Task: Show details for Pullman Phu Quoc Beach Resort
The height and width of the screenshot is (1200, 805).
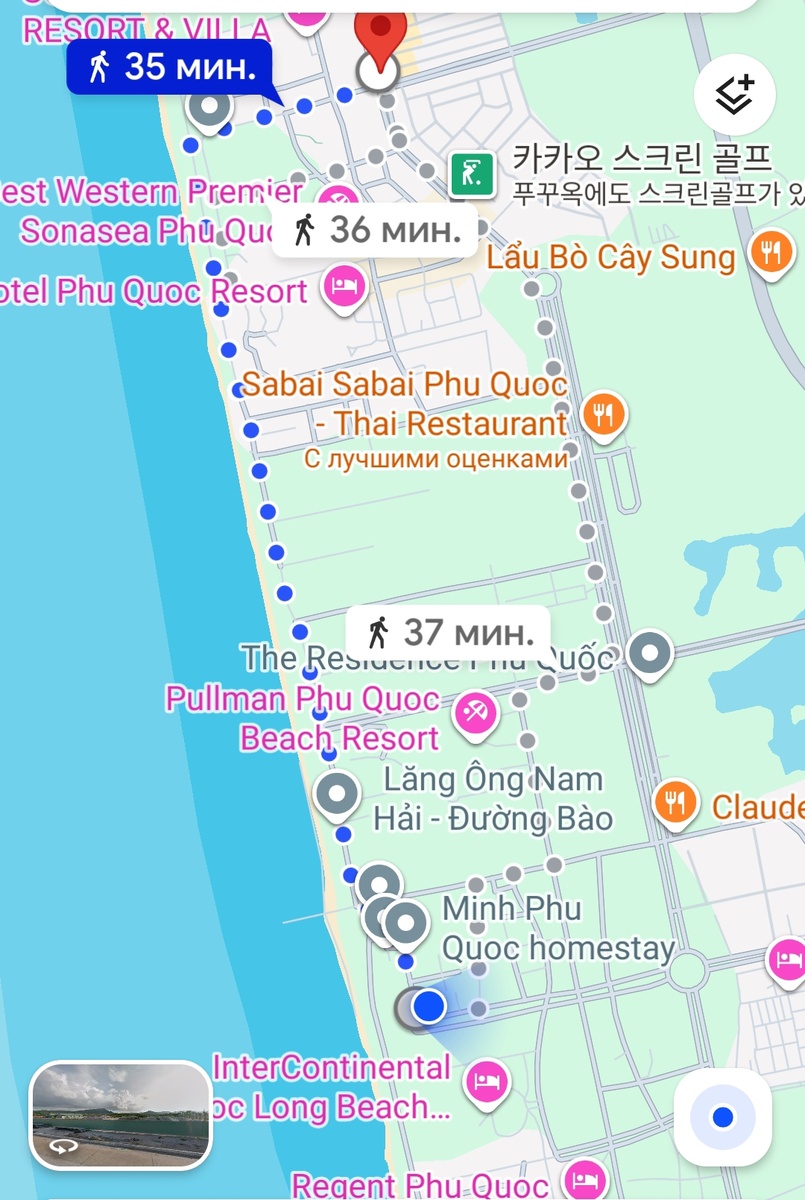Action: coord(475,712)
